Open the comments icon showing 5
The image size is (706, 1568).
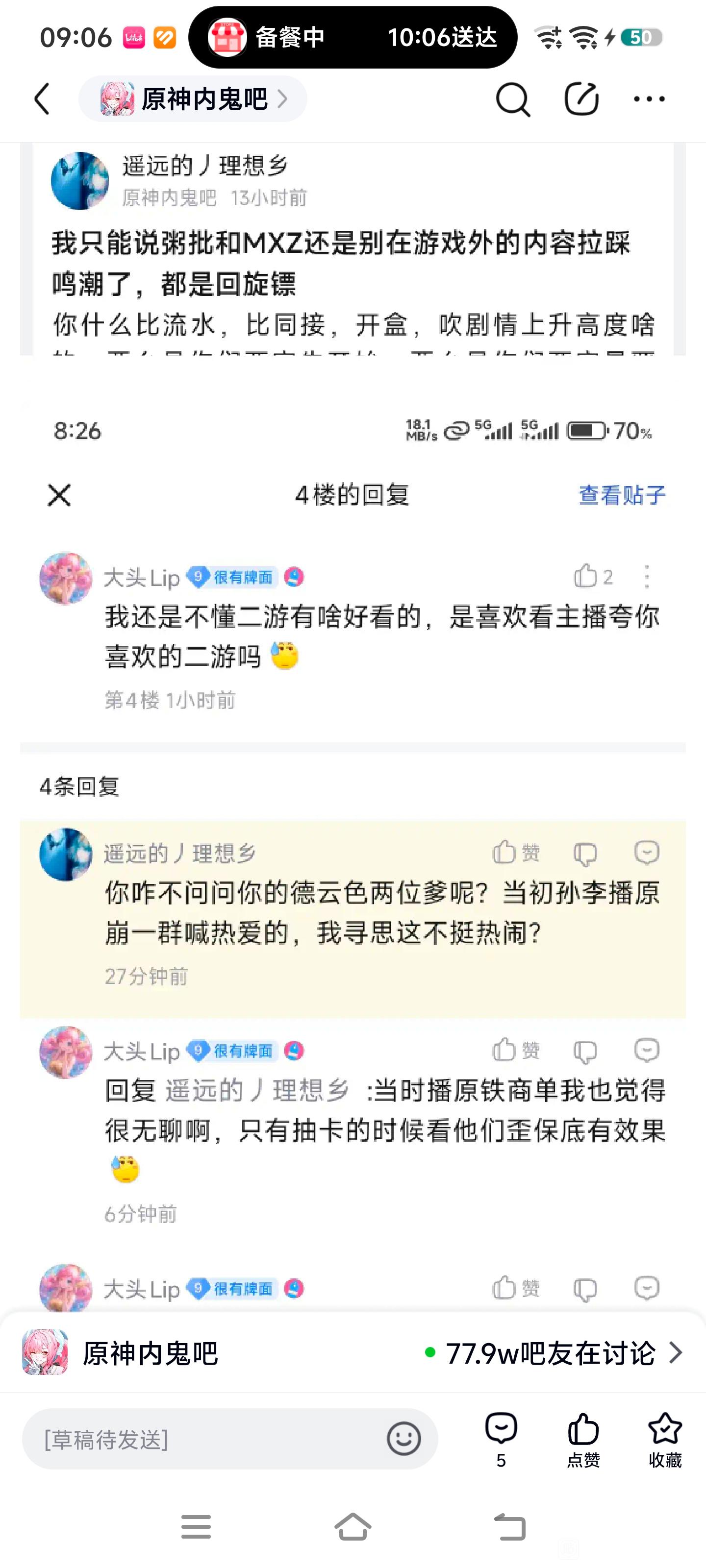501,1439
